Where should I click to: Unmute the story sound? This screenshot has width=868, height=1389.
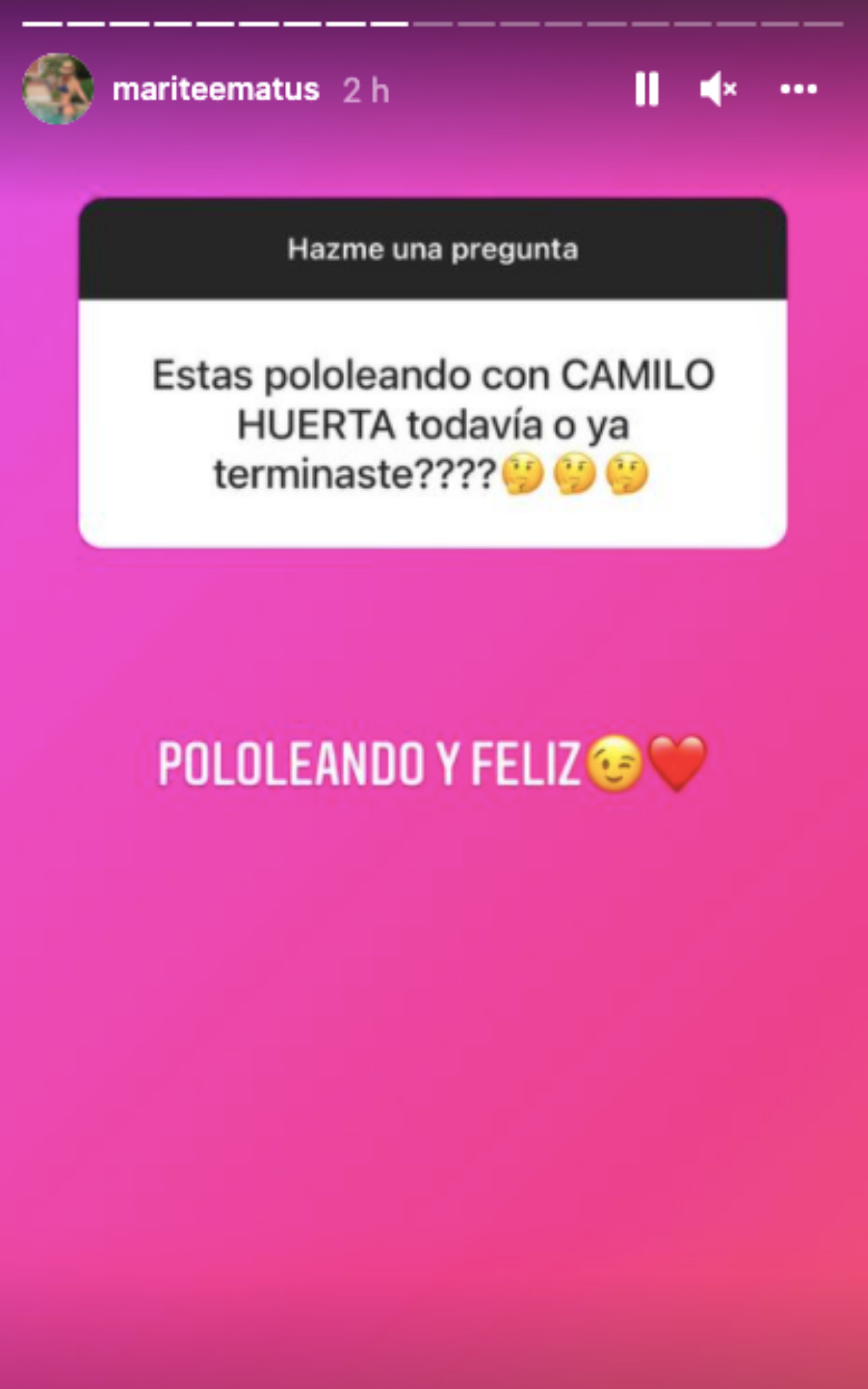coord(718,89)
